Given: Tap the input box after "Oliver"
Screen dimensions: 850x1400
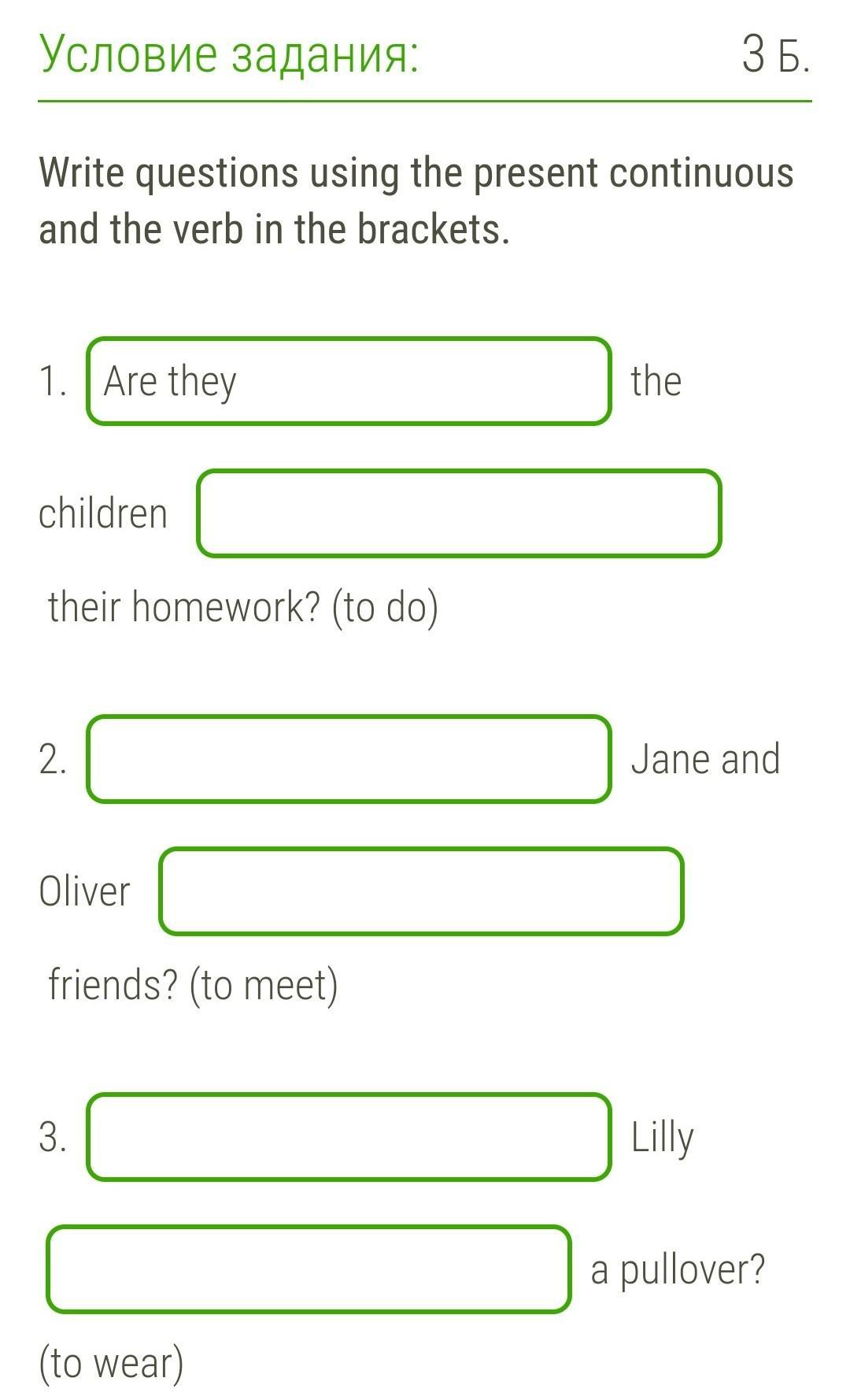Looking at the screenshot, I should coord(421,891).
